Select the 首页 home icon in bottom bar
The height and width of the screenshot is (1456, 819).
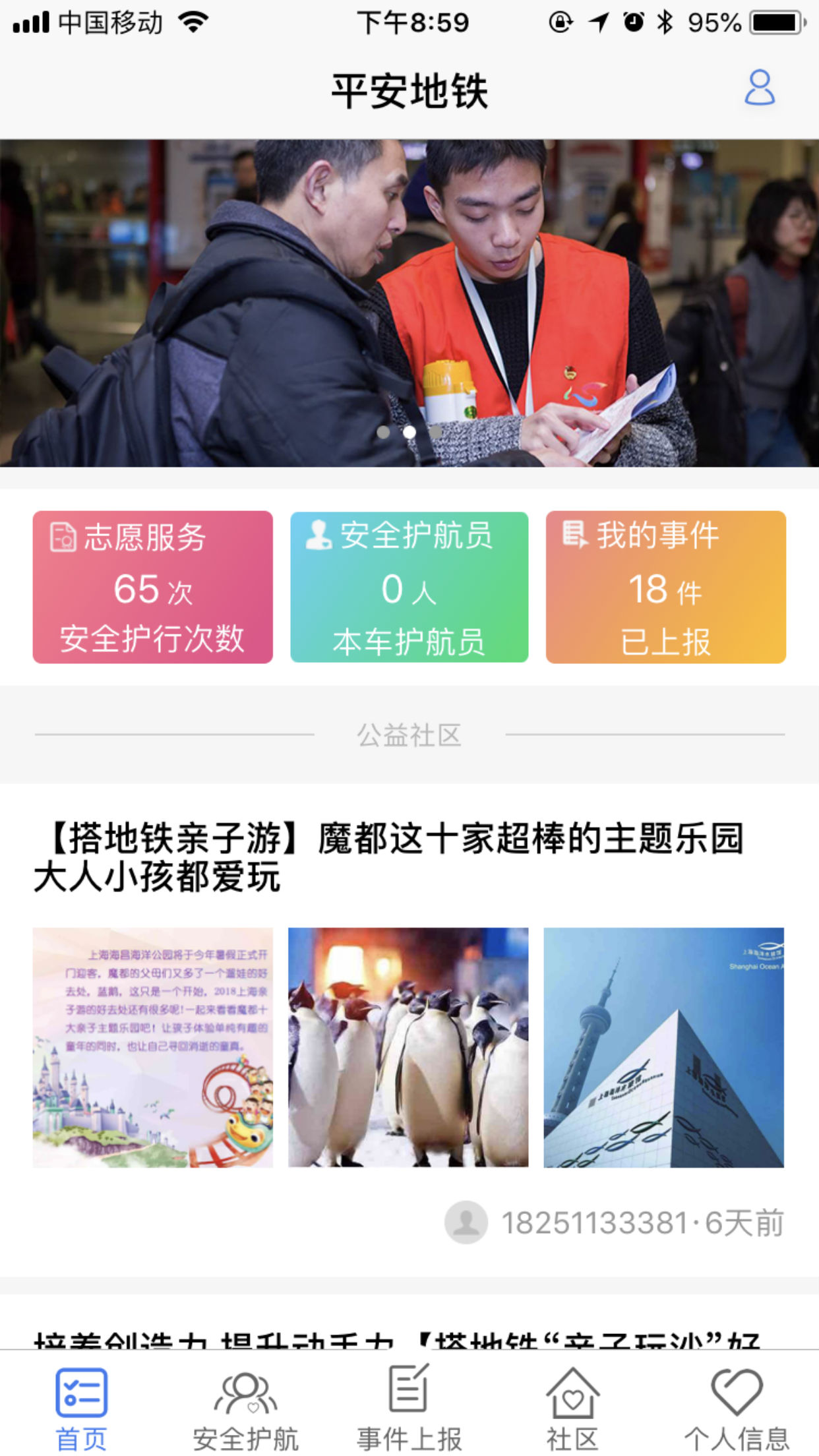click(x=82, y=1391)
